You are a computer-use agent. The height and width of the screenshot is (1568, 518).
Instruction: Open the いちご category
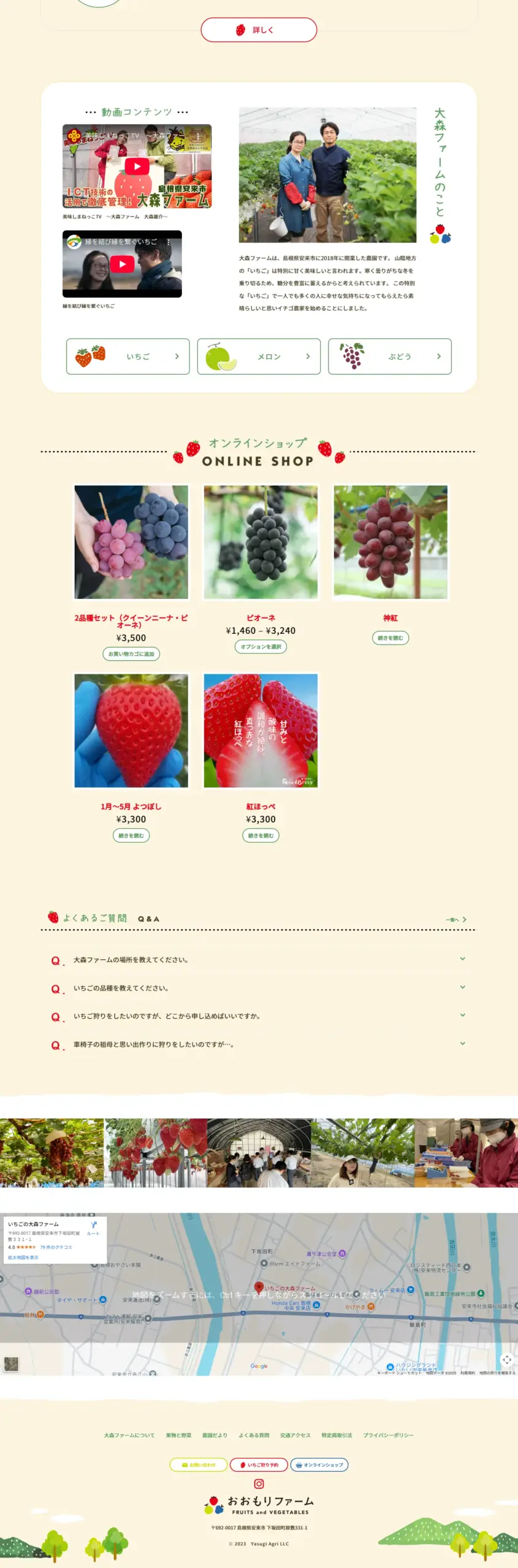coord(128,356)
